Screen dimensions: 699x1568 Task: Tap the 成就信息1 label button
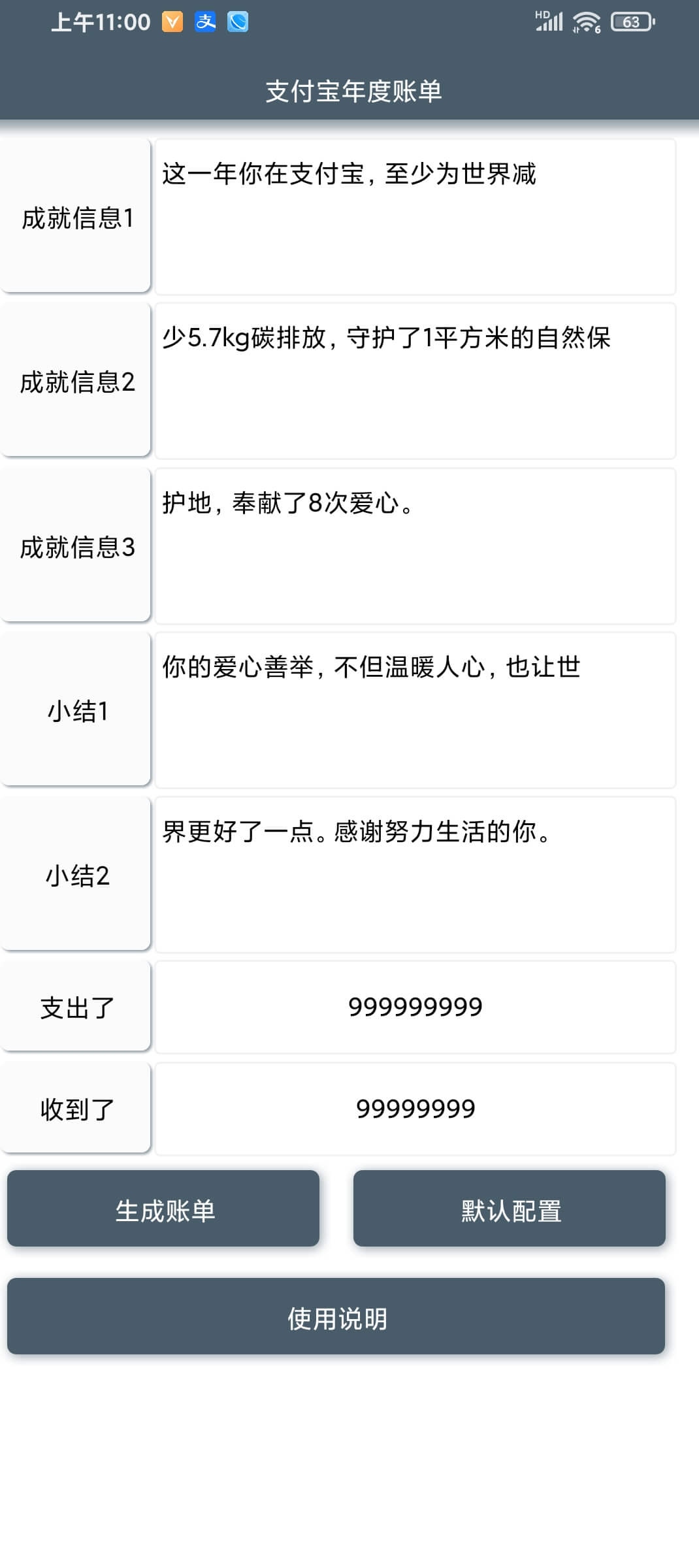[x=76, y=216]
